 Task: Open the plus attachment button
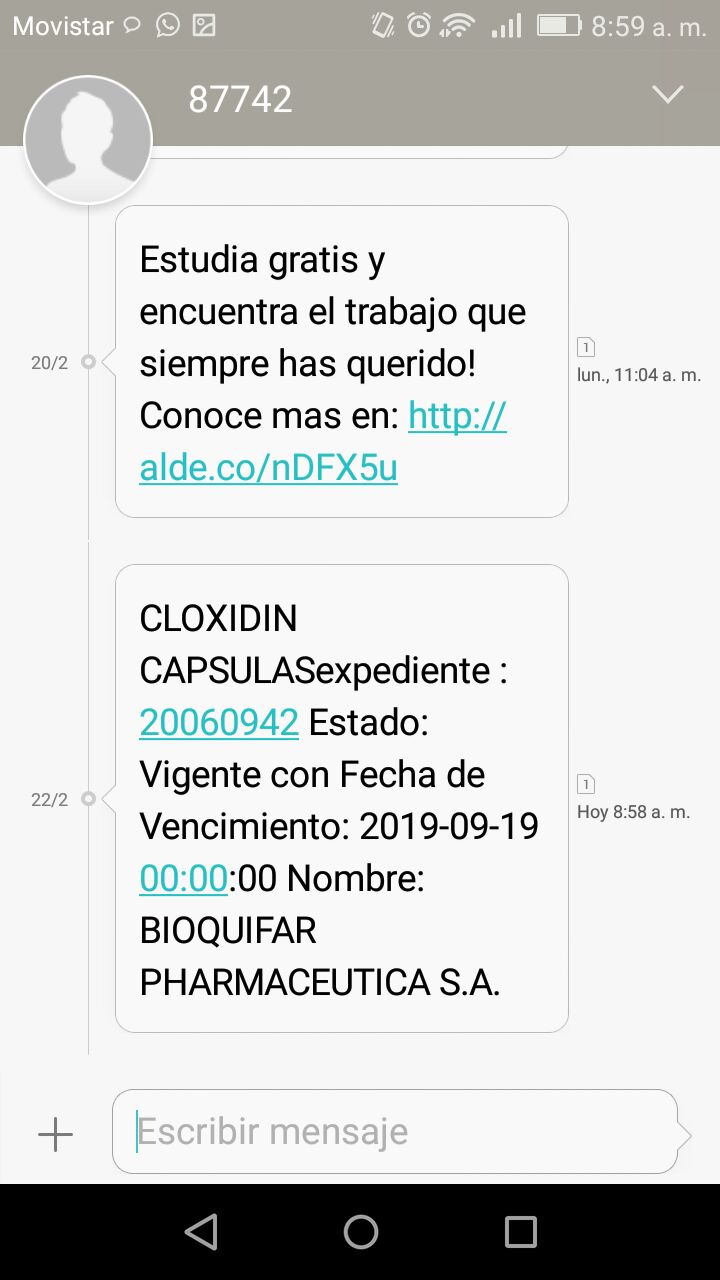tap(55, 1134)
